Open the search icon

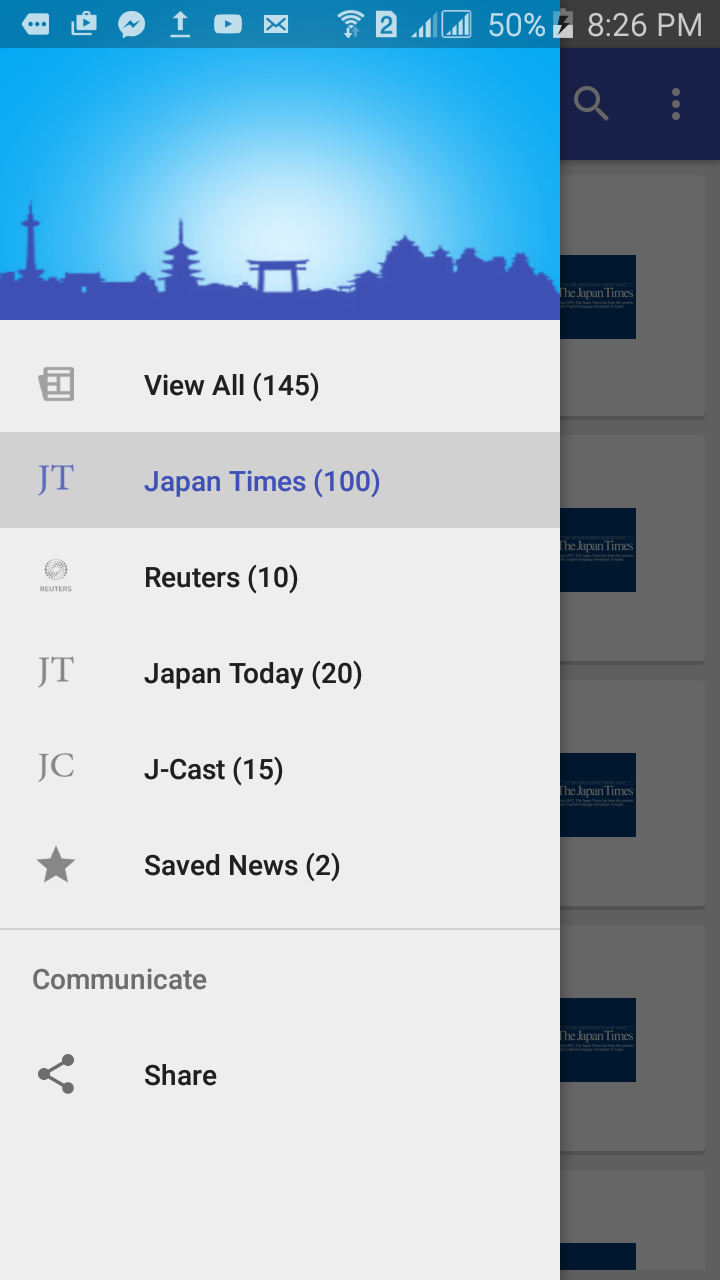[591, 103]
